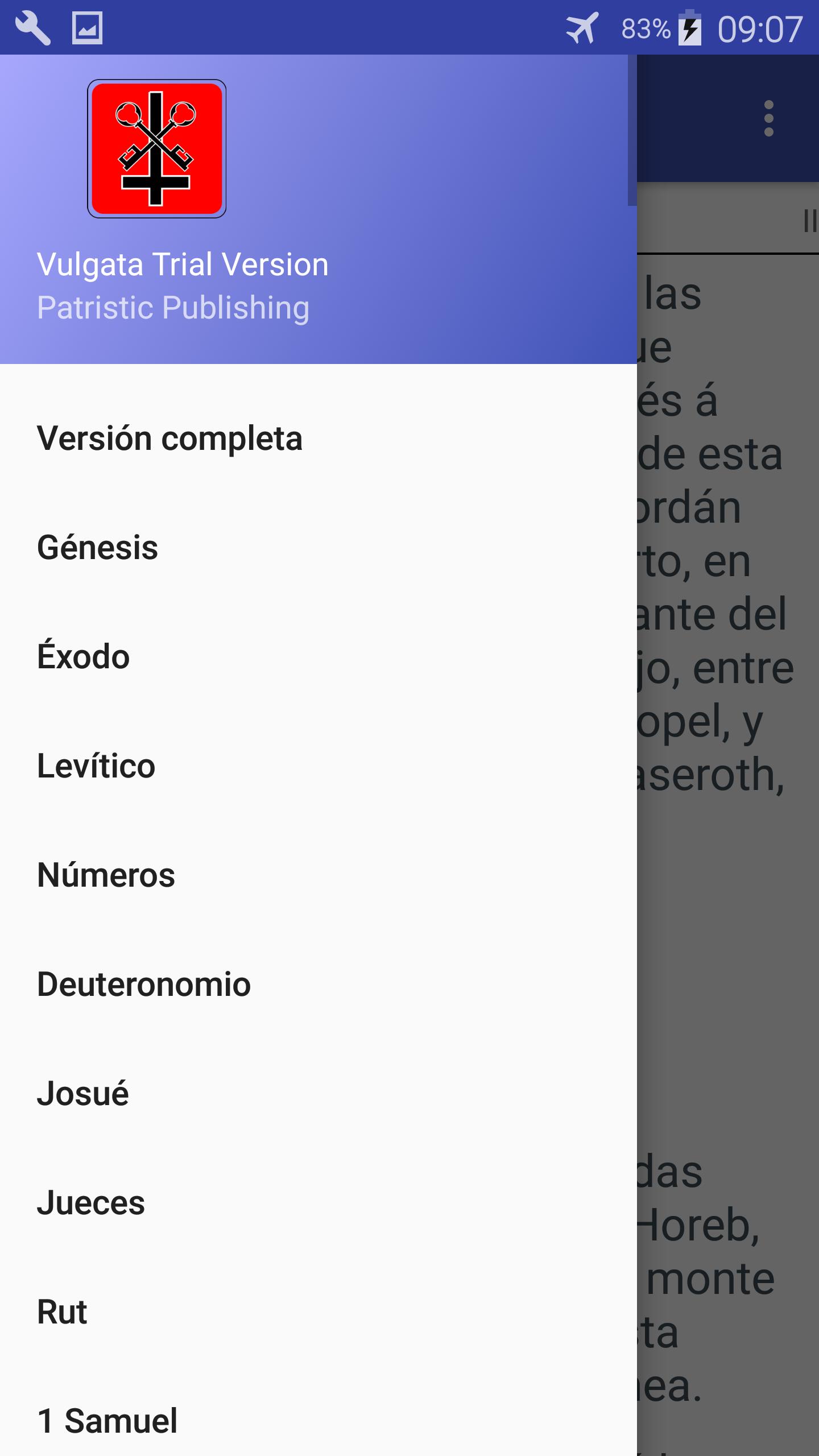
Task: Choose the Números book
Action: (318, 875)
